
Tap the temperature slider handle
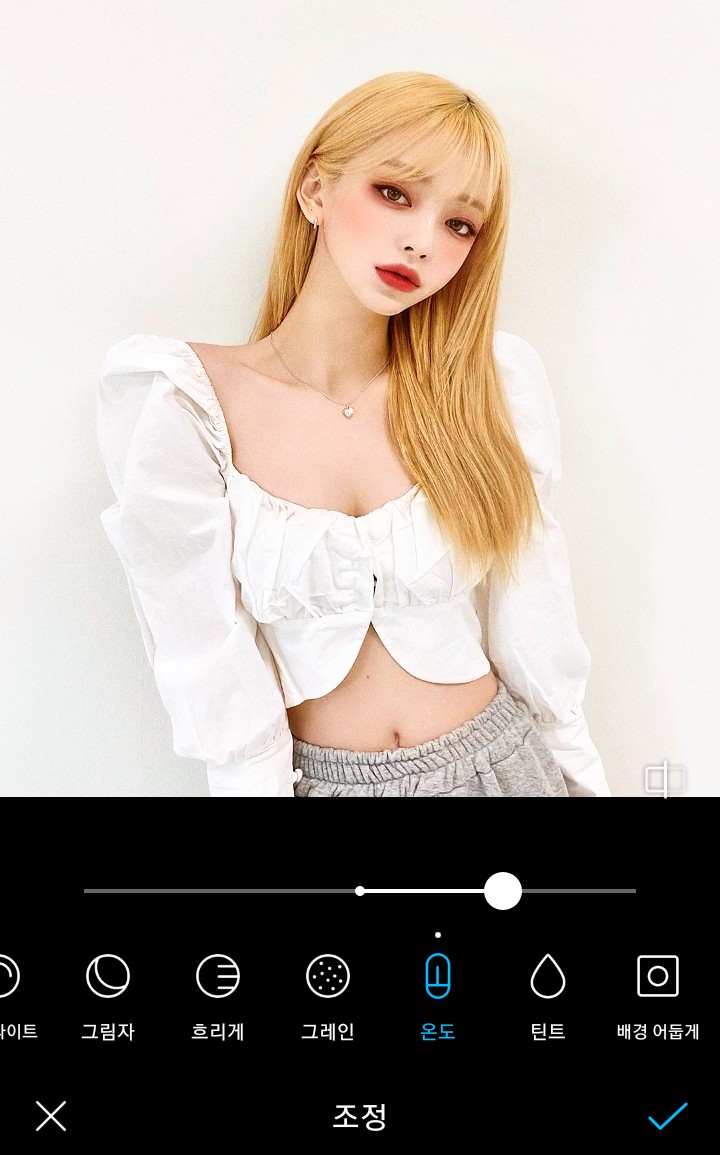[x=503, y=891]
